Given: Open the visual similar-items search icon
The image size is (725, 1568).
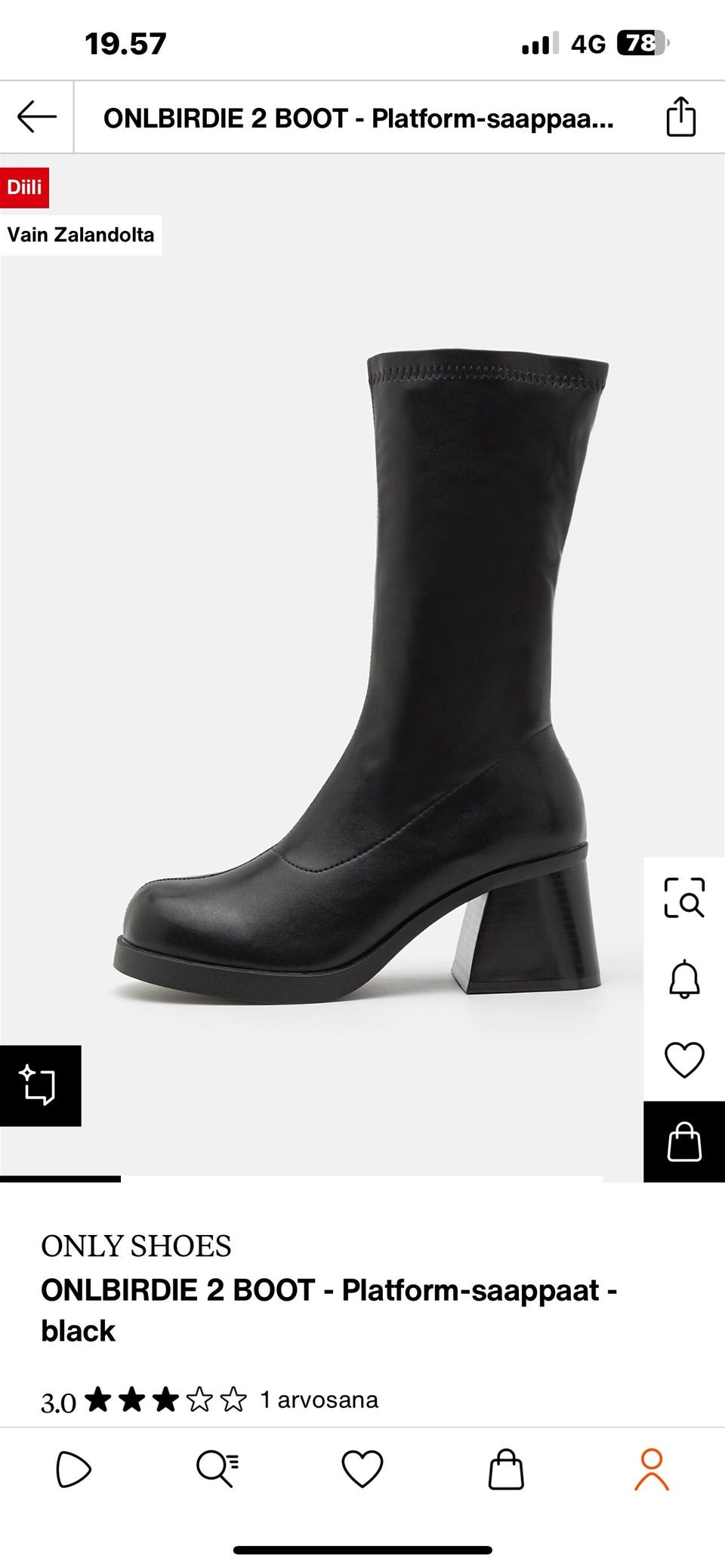Looking at the screenshot, I should point(684,897).
